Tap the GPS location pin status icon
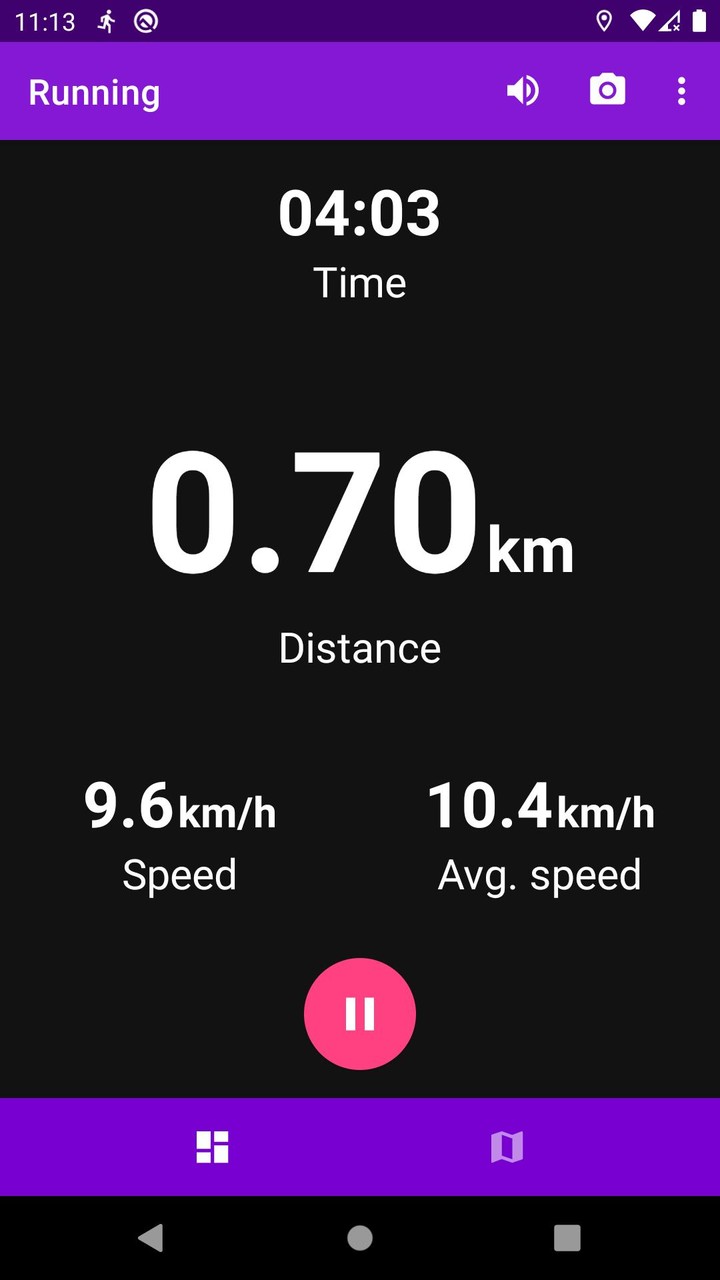The image size is (720, 1280). tap(604, 20)
